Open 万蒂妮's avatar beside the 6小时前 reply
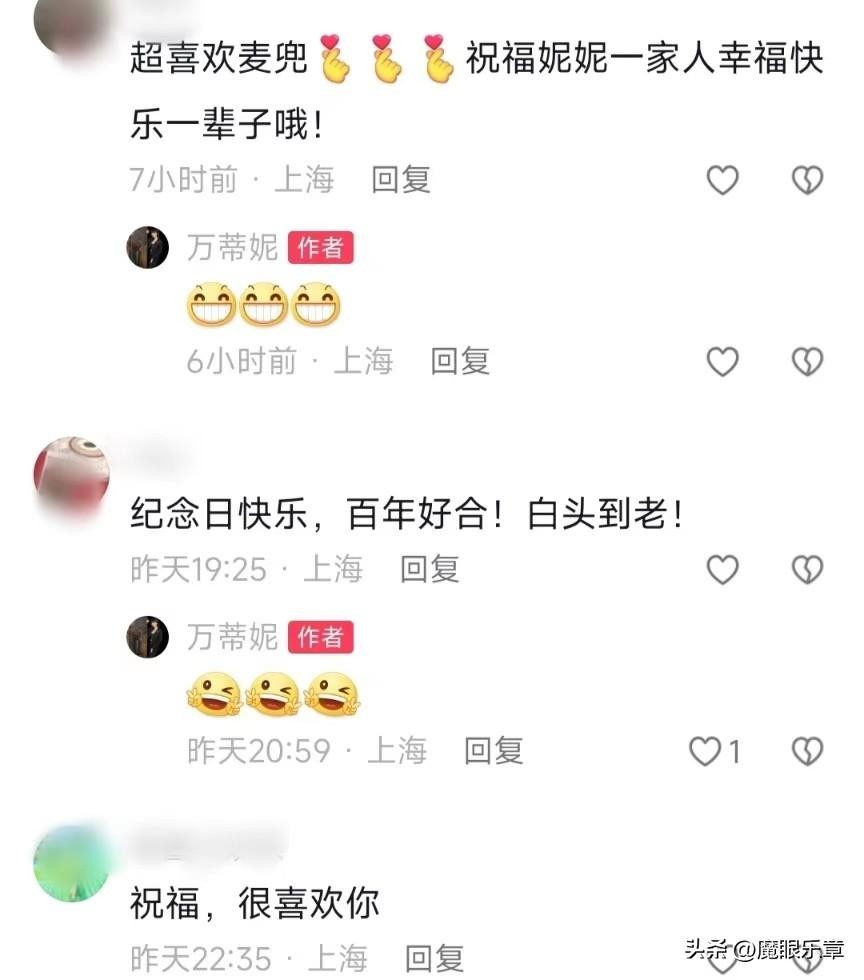Viewport: 864px width, 980px height. click(x=148, y=247)
